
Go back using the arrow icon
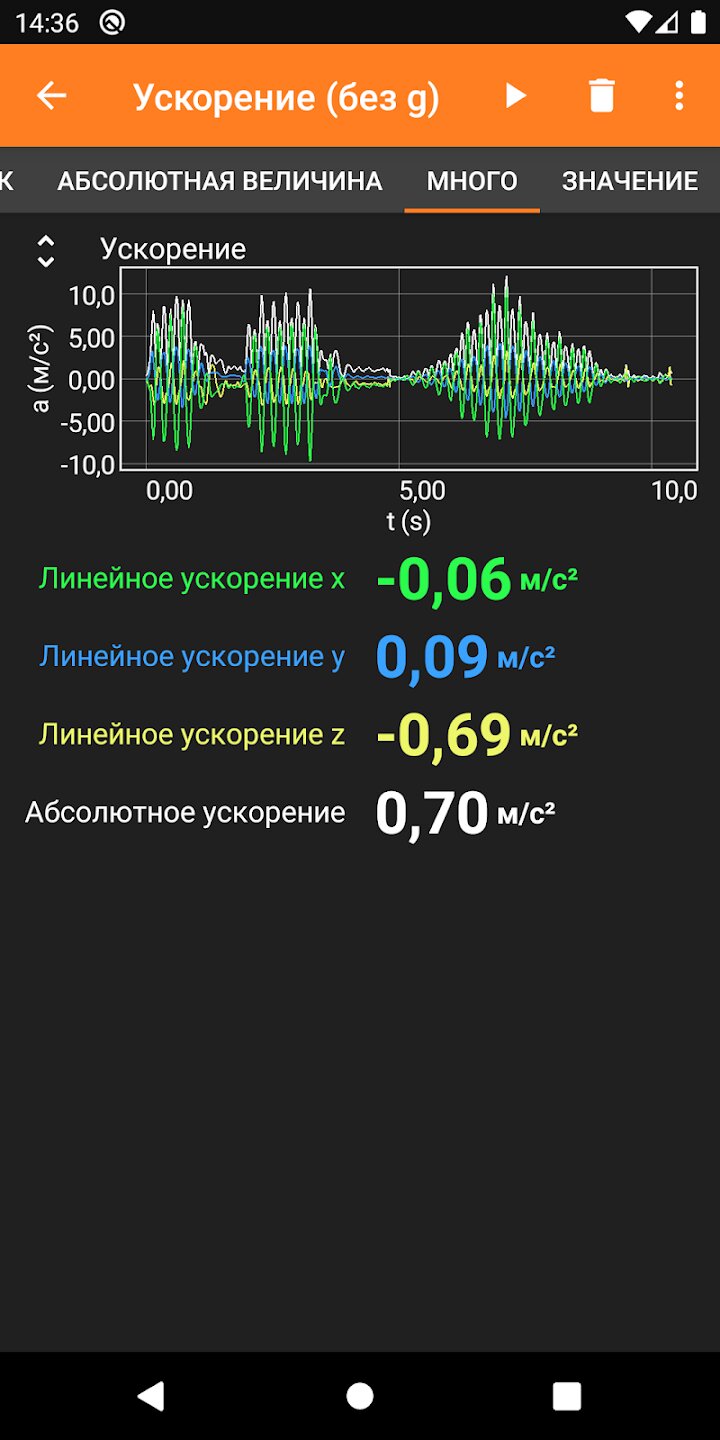(51, 96)
